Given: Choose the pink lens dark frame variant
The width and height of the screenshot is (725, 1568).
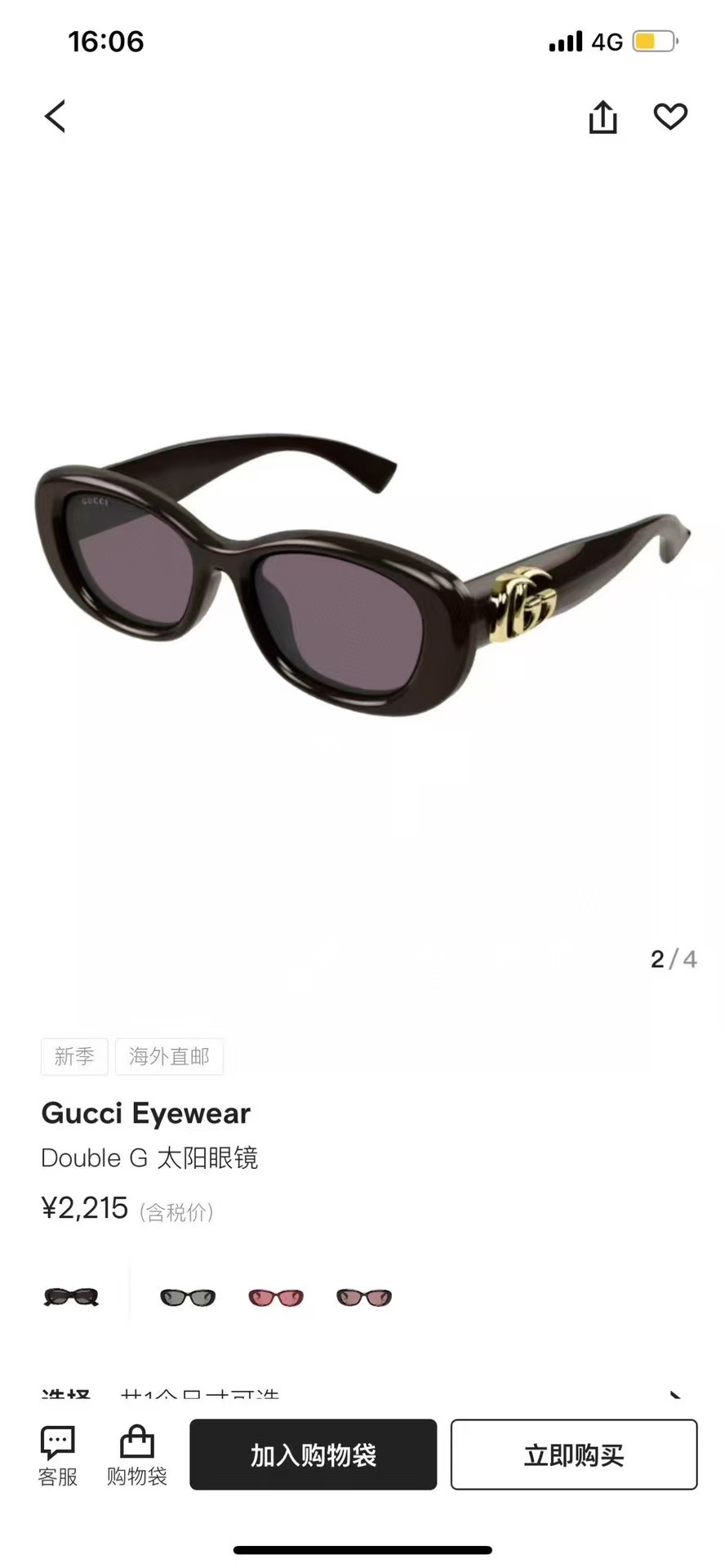Looking at the screenshot, I should (364, 1297).
